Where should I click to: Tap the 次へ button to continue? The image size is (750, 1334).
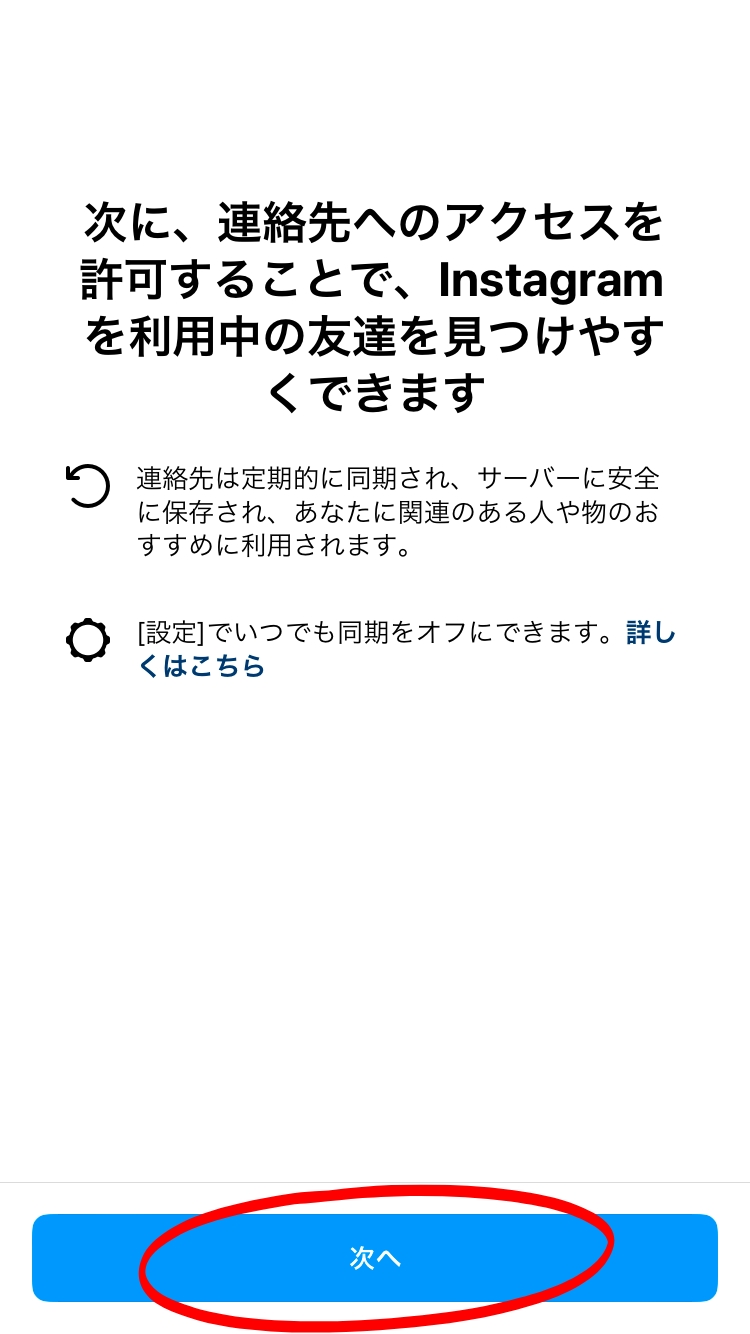pos(375,1258)
